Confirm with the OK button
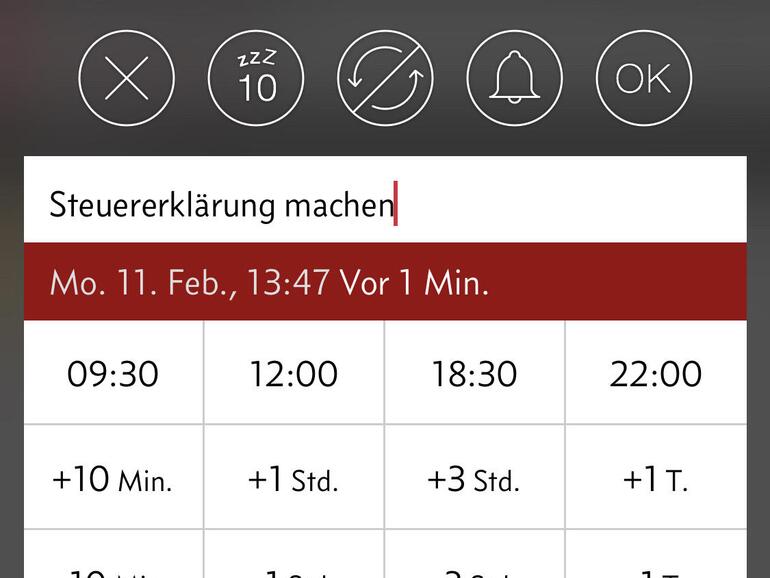Viewport: 770px width, 578px height. 643,79
